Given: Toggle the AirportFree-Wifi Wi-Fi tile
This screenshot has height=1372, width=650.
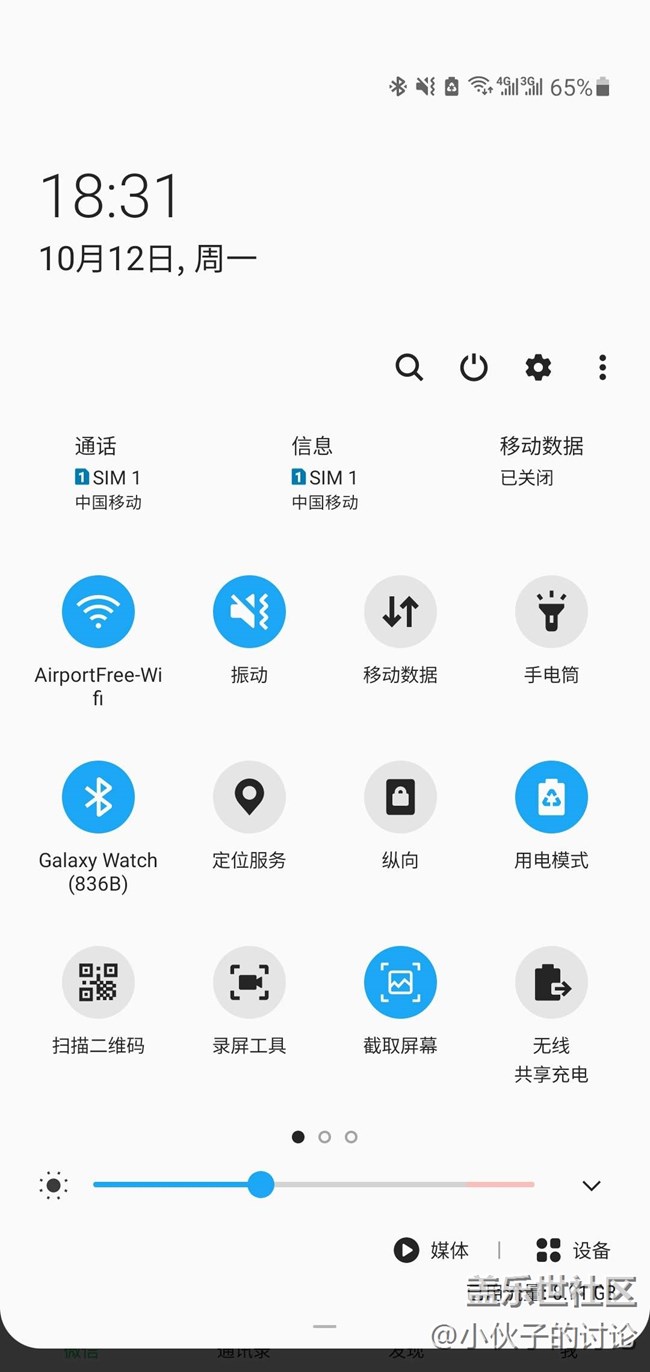Looking at the screenshot, I should click(x=98, y=611).
